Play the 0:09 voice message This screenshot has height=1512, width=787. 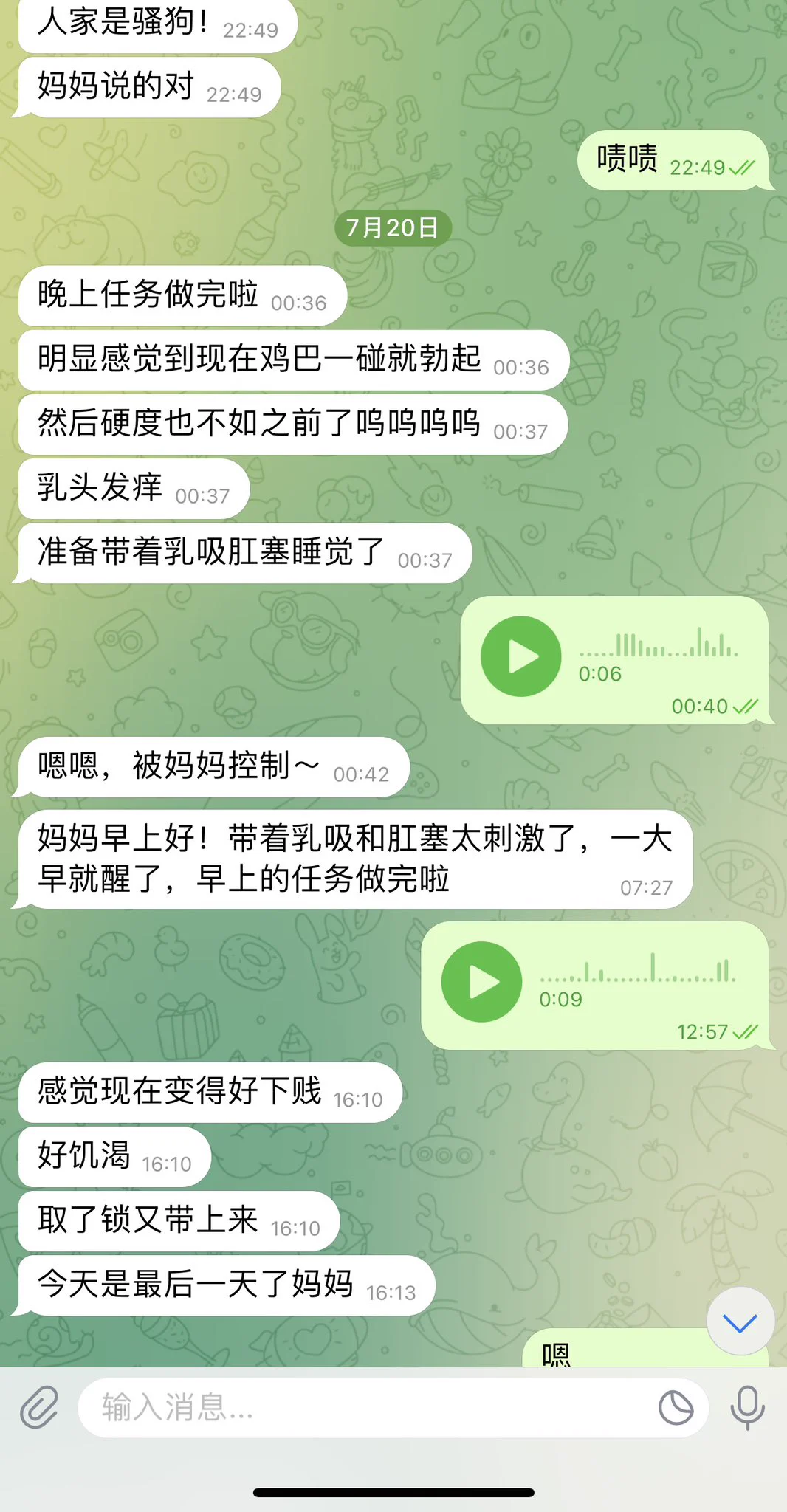(x=481, y=982)
